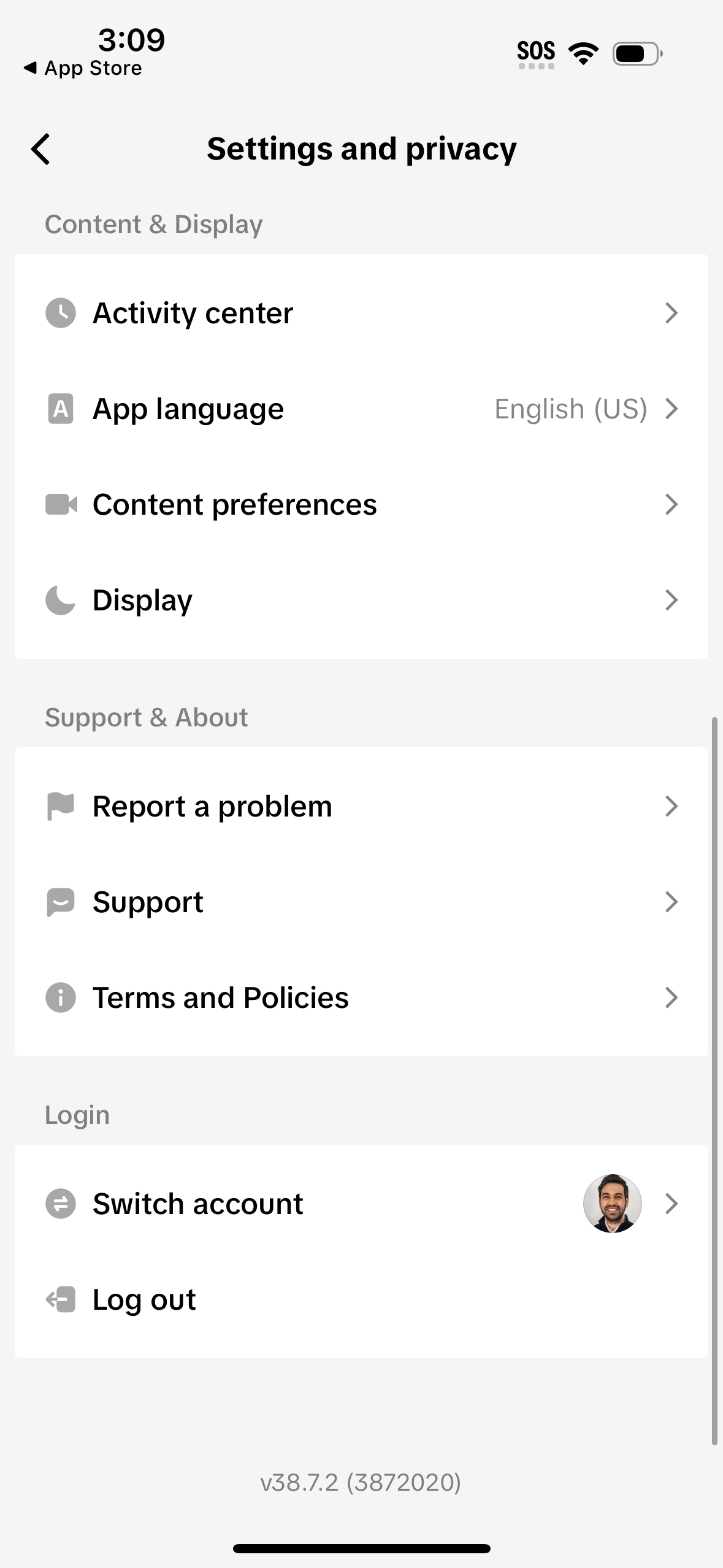Expand the Terms and Policies chevron
Viewport: 723px width, 1568px height.
click(x=672, y=997)
